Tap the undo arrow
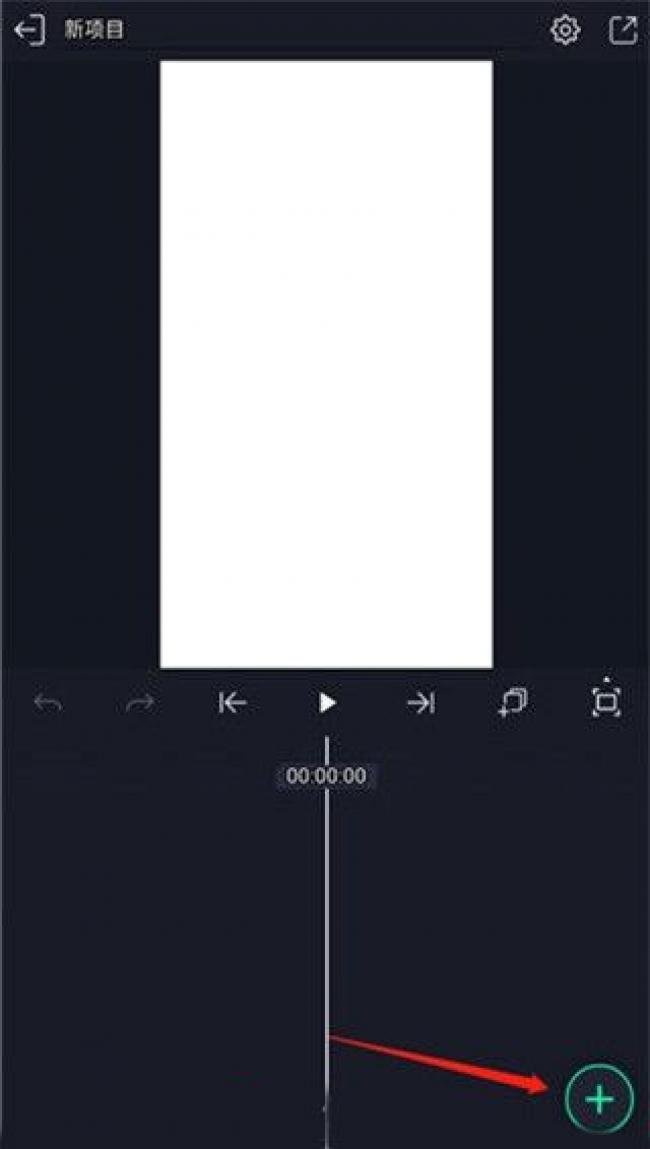 [48, 703]
